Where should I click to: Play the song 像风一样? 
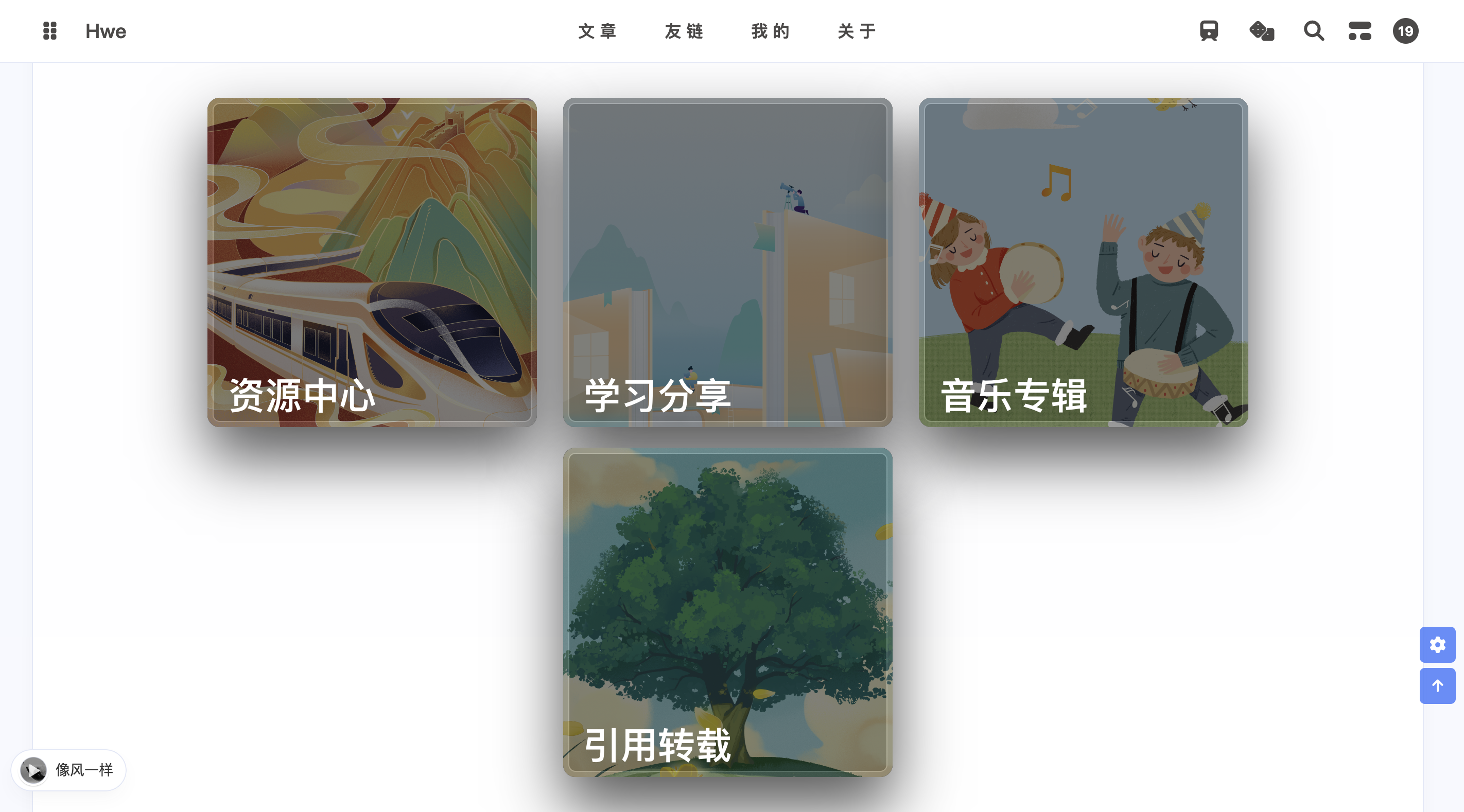(33, 770)
